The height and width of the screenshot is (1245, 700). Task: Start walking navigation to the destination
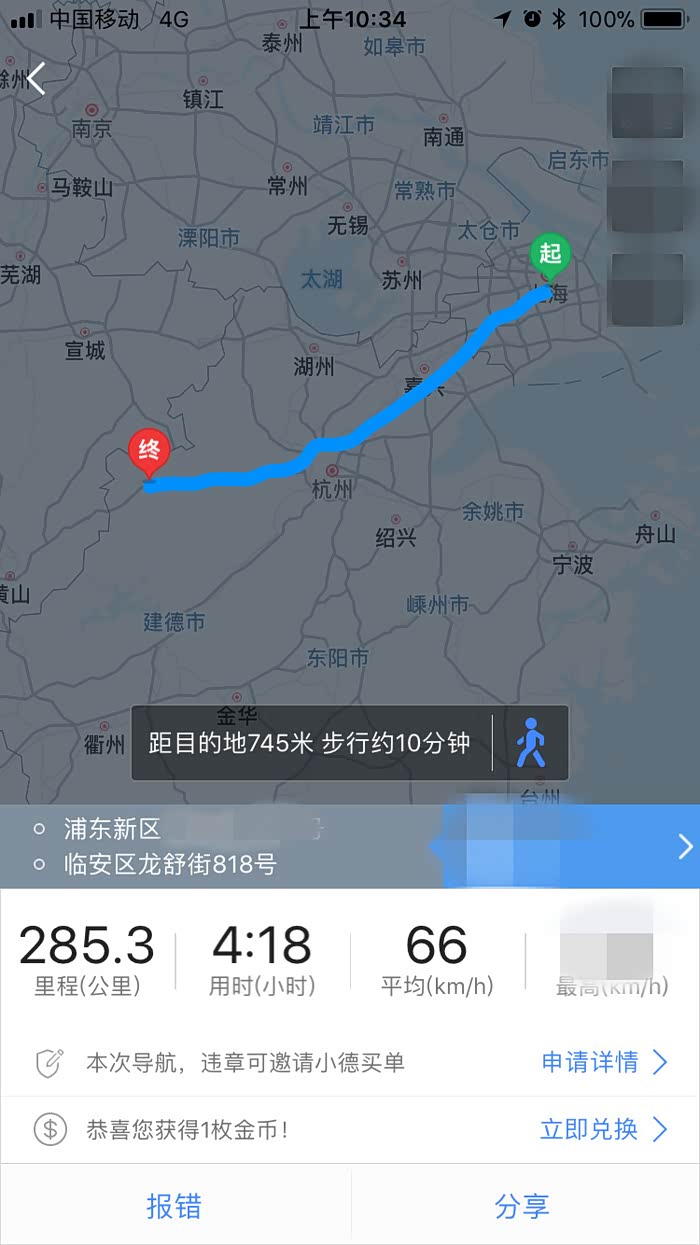click(x=531, y=744)
